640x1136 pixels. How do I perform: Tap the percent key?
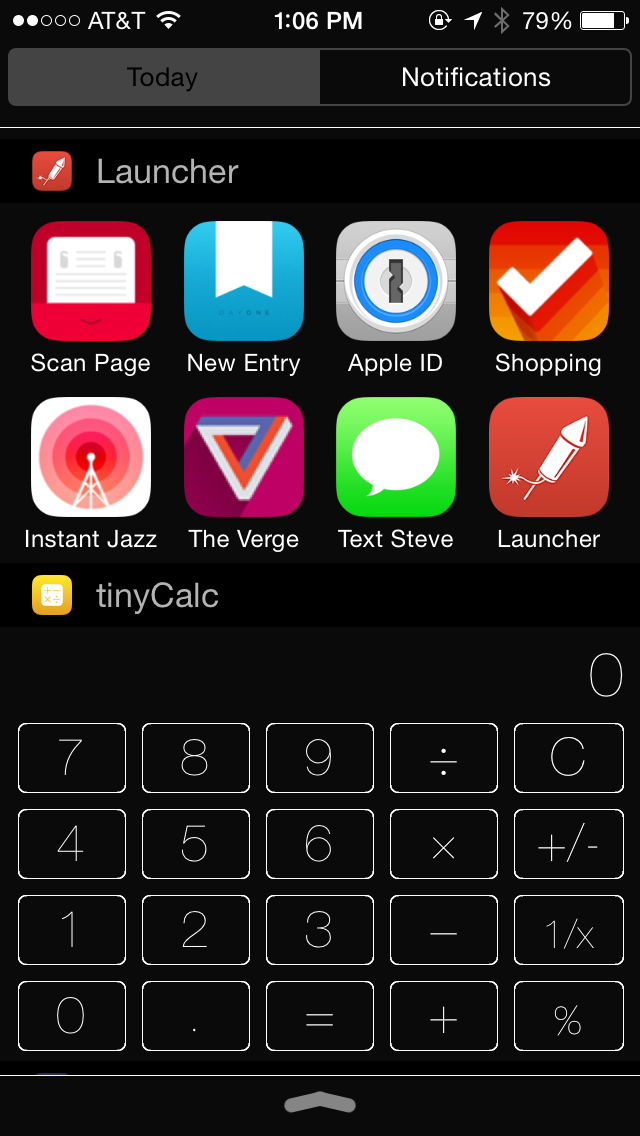[x=568, y=1016]
